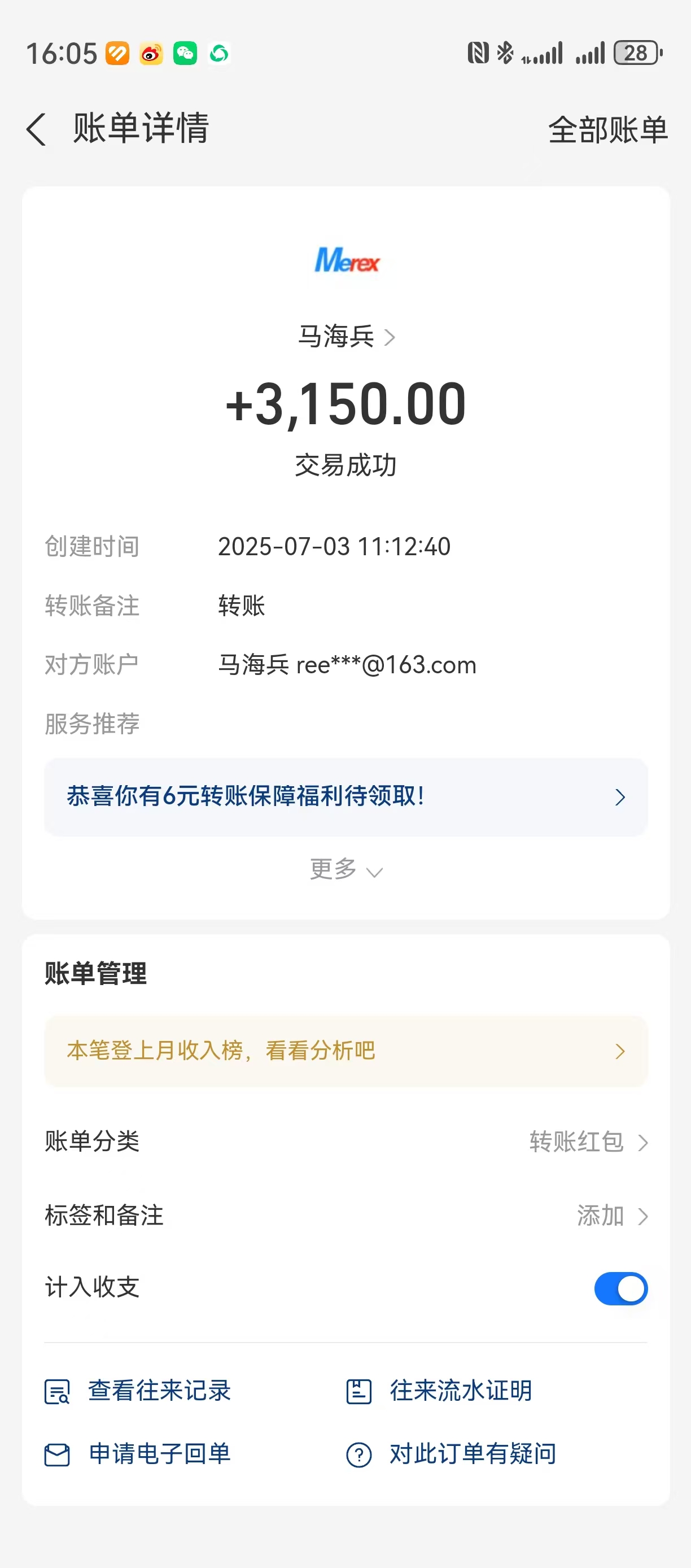Tap the battery indicator showing 28
691x1568 pixels.
pos(637,54)
